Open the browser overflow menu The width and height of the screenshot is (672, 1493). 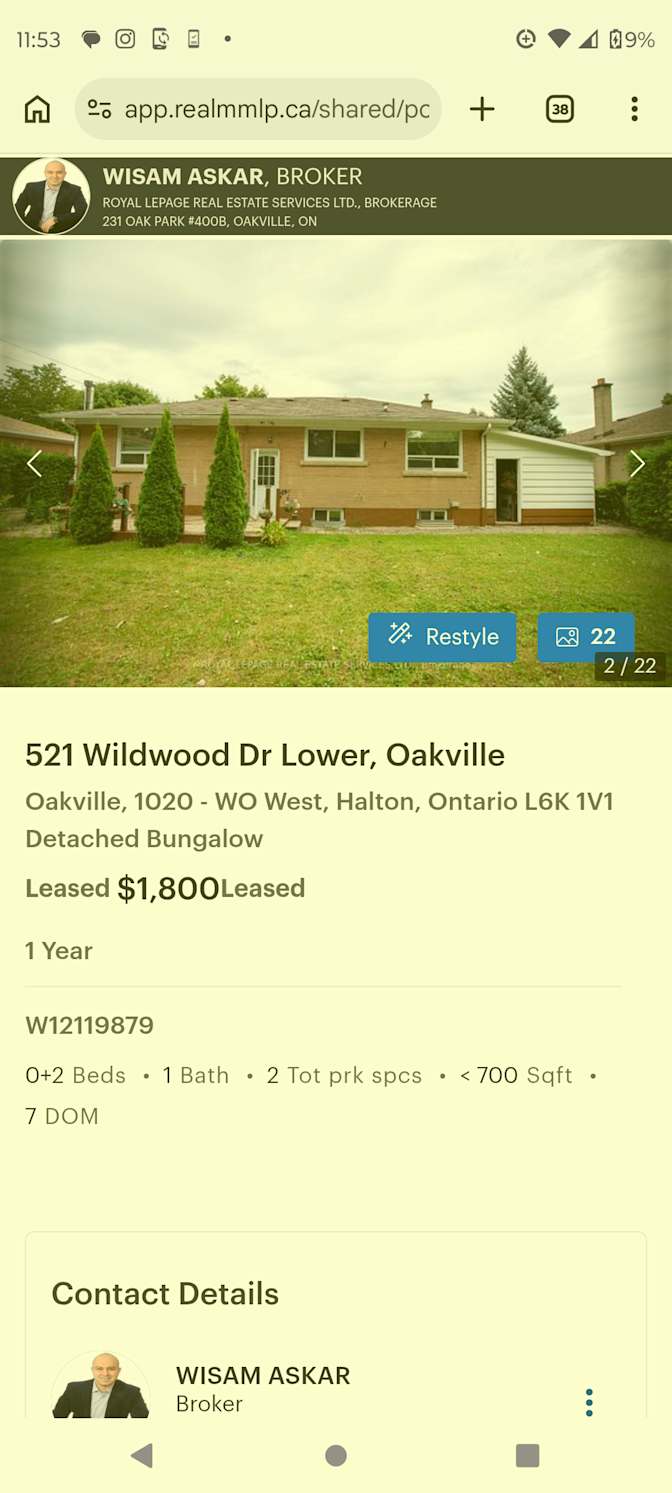click(634, 109)
